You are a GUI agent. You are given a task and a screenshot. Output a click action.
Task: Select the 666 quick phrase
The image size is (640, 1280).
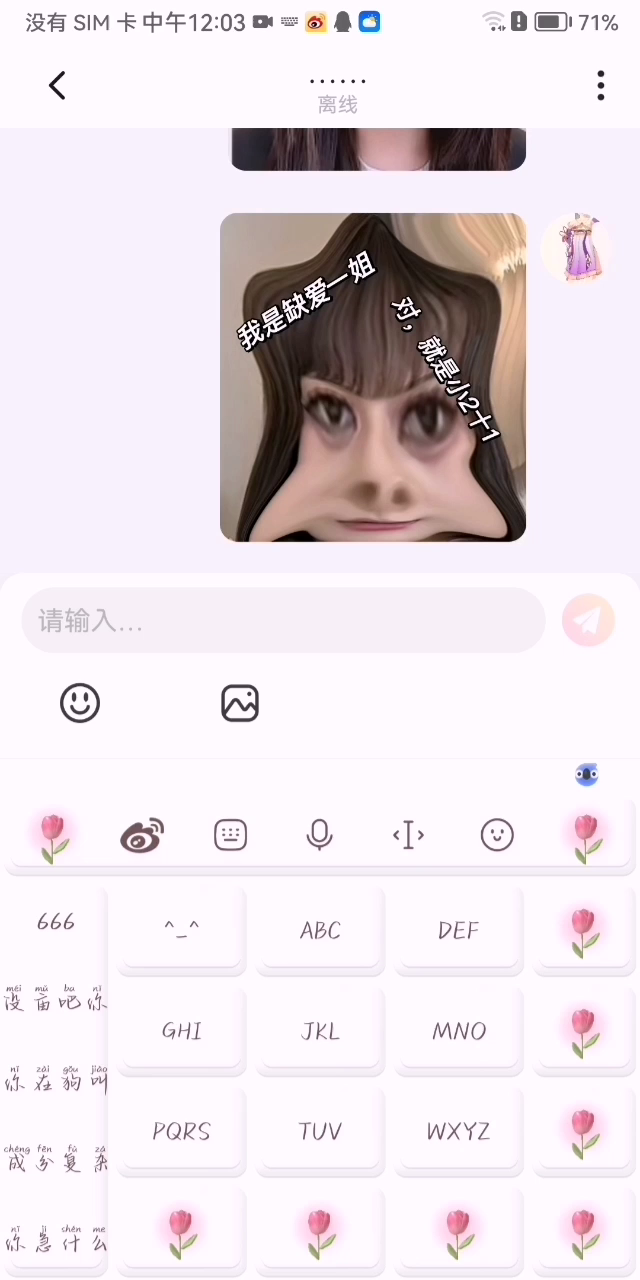click(x=56, y=922)
